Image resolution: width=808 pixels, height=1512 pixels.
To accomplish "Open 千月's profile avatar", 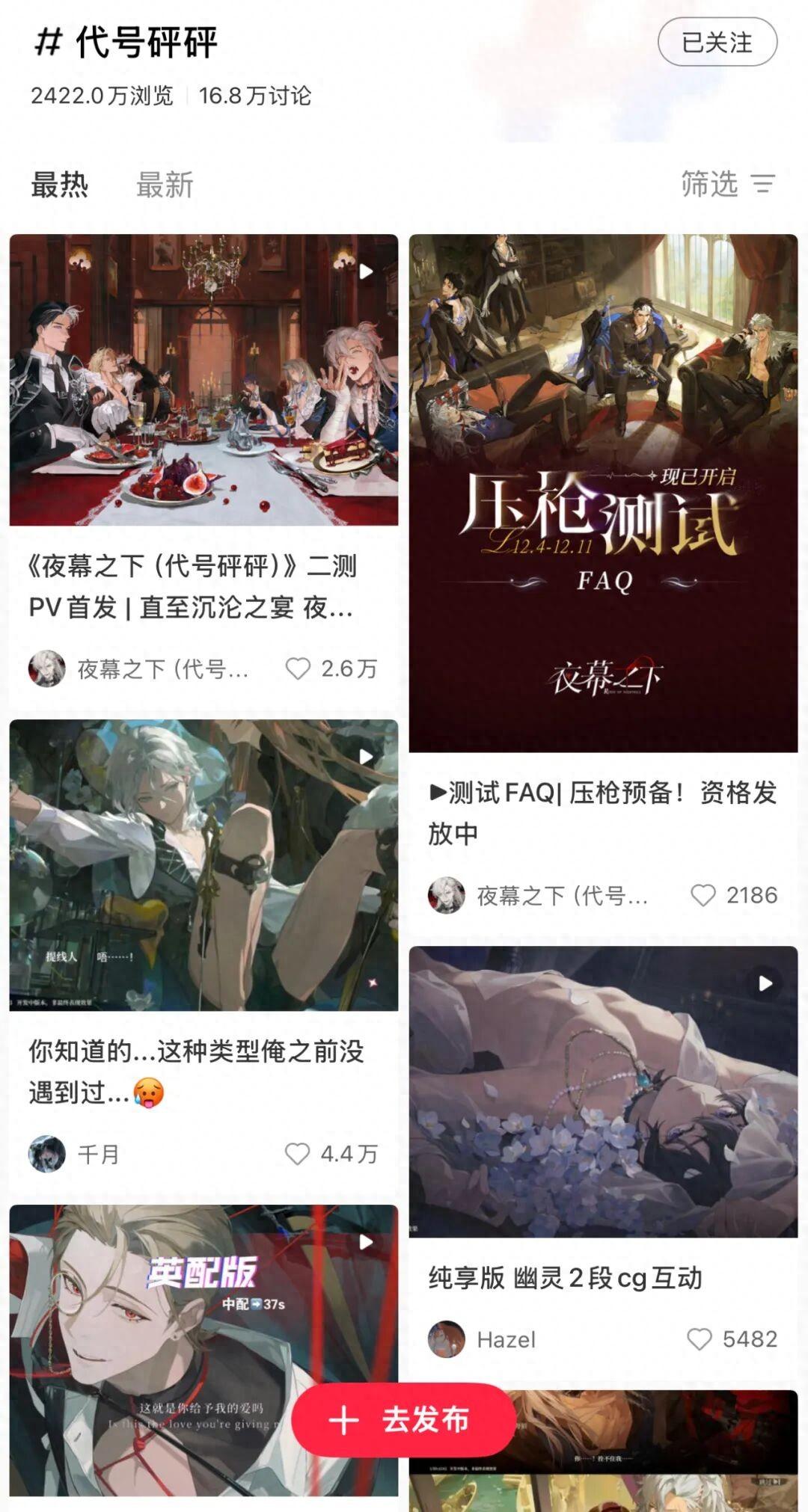I will point(47,1154).
